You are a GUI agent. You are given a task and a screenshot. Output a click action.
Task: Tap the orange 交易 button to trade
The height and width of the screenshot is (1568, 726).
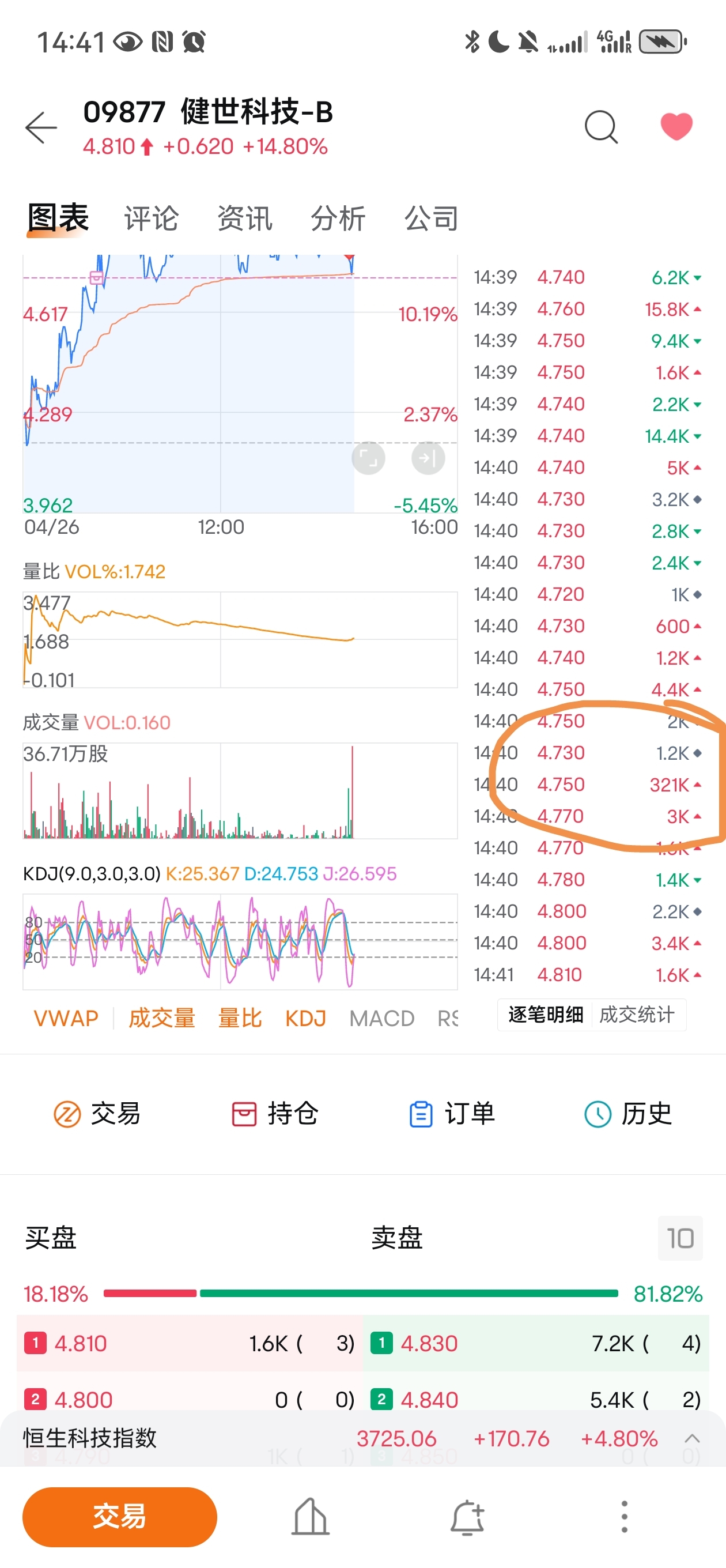(119, 1517)
